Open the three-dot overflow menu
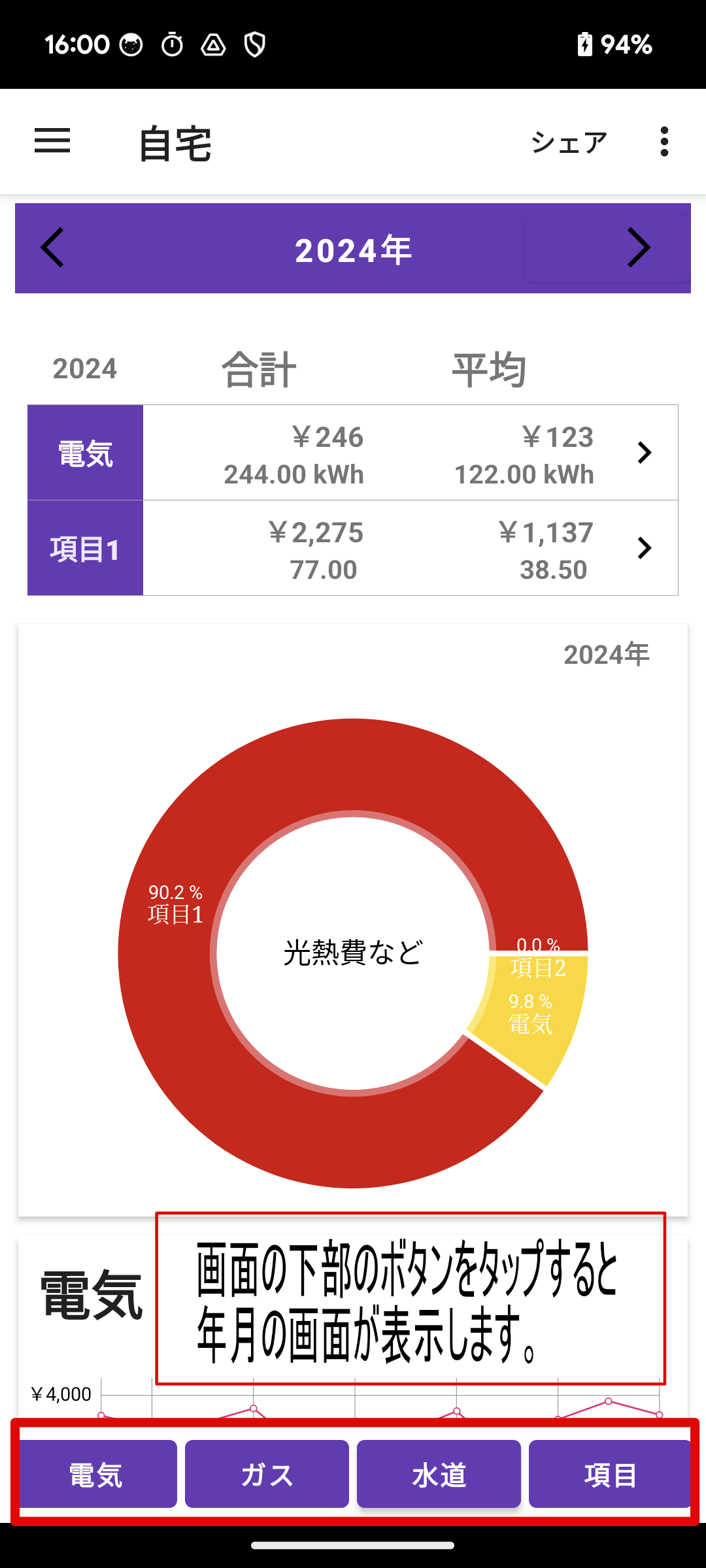Viewport: 706px width, 1568px height. tap(664, 142)
